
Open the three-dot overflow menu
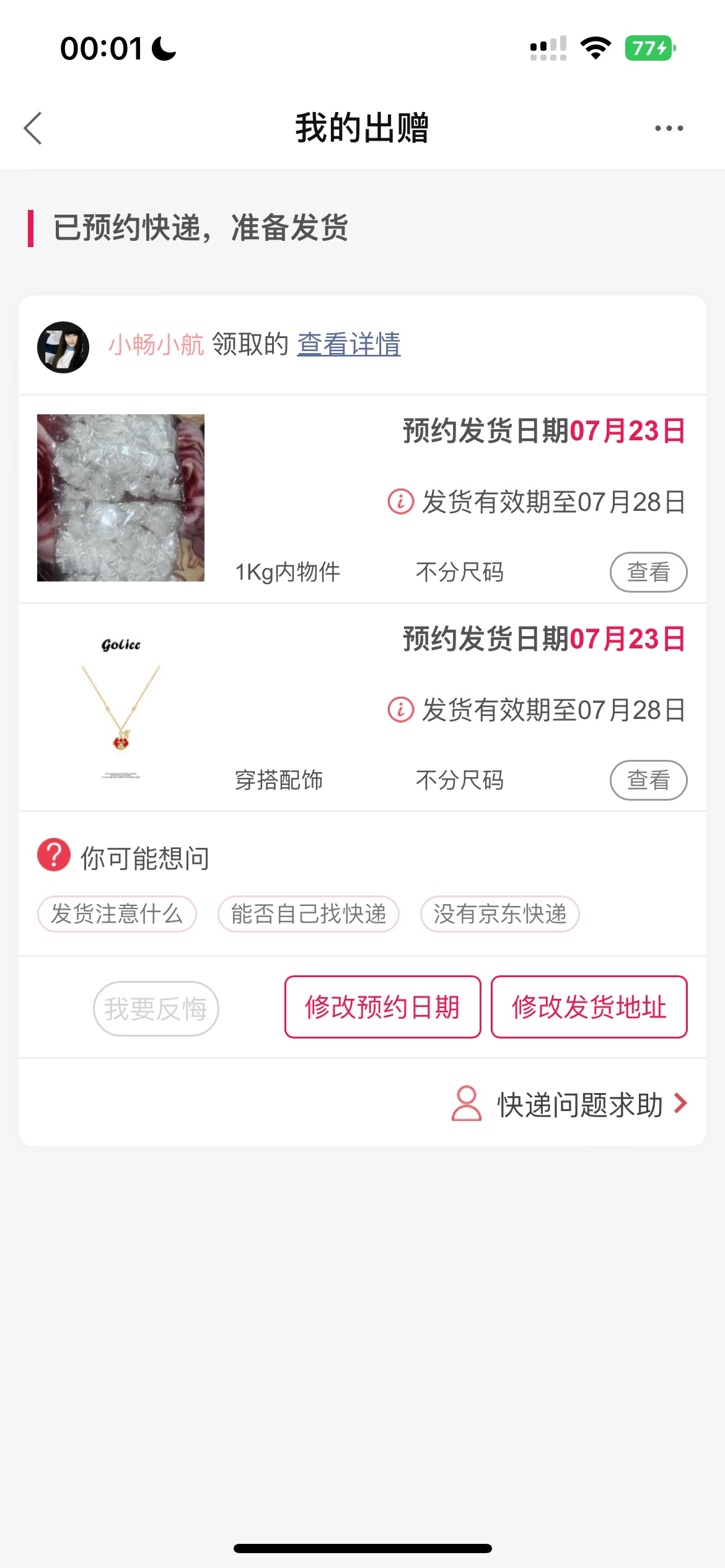coord(669,128)
